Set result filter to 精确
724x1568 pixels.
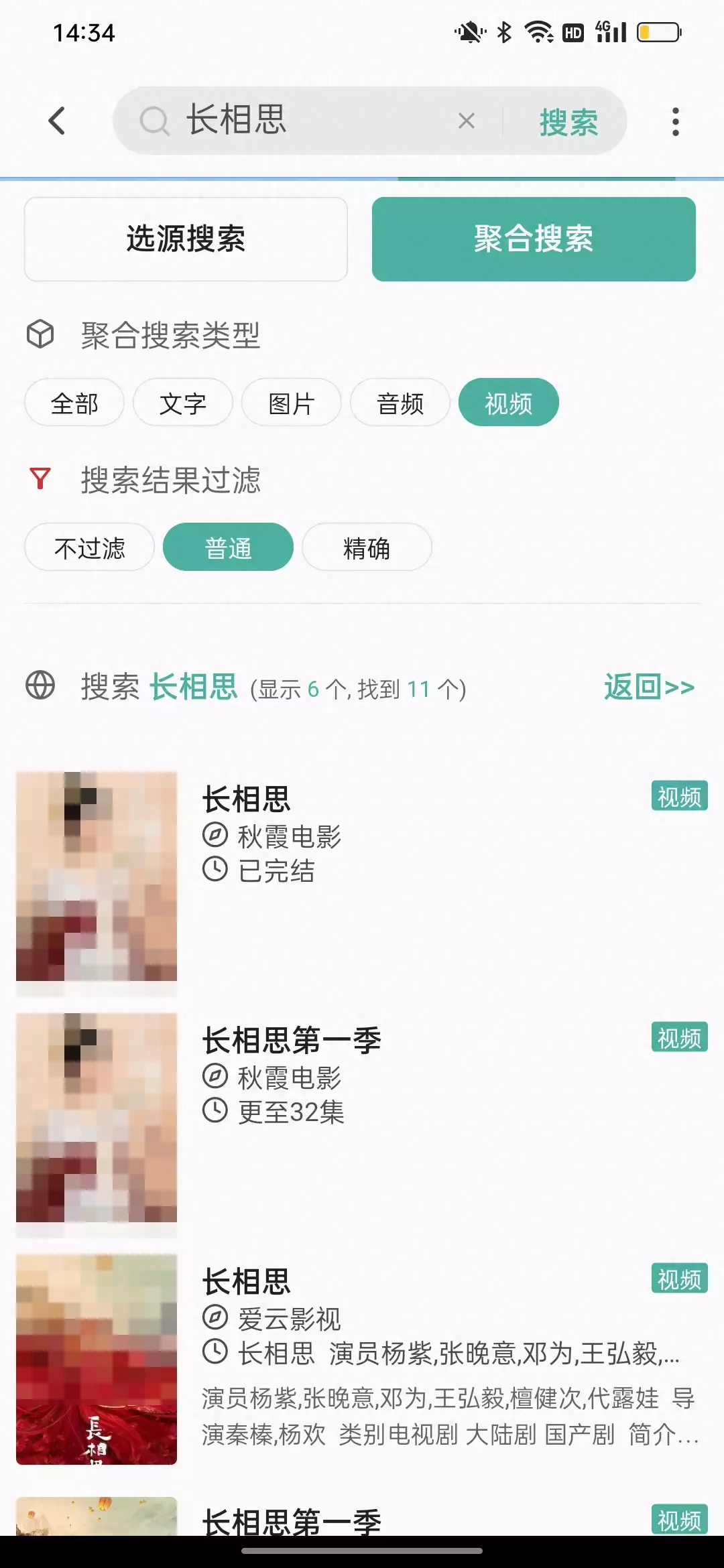[367, 547]
